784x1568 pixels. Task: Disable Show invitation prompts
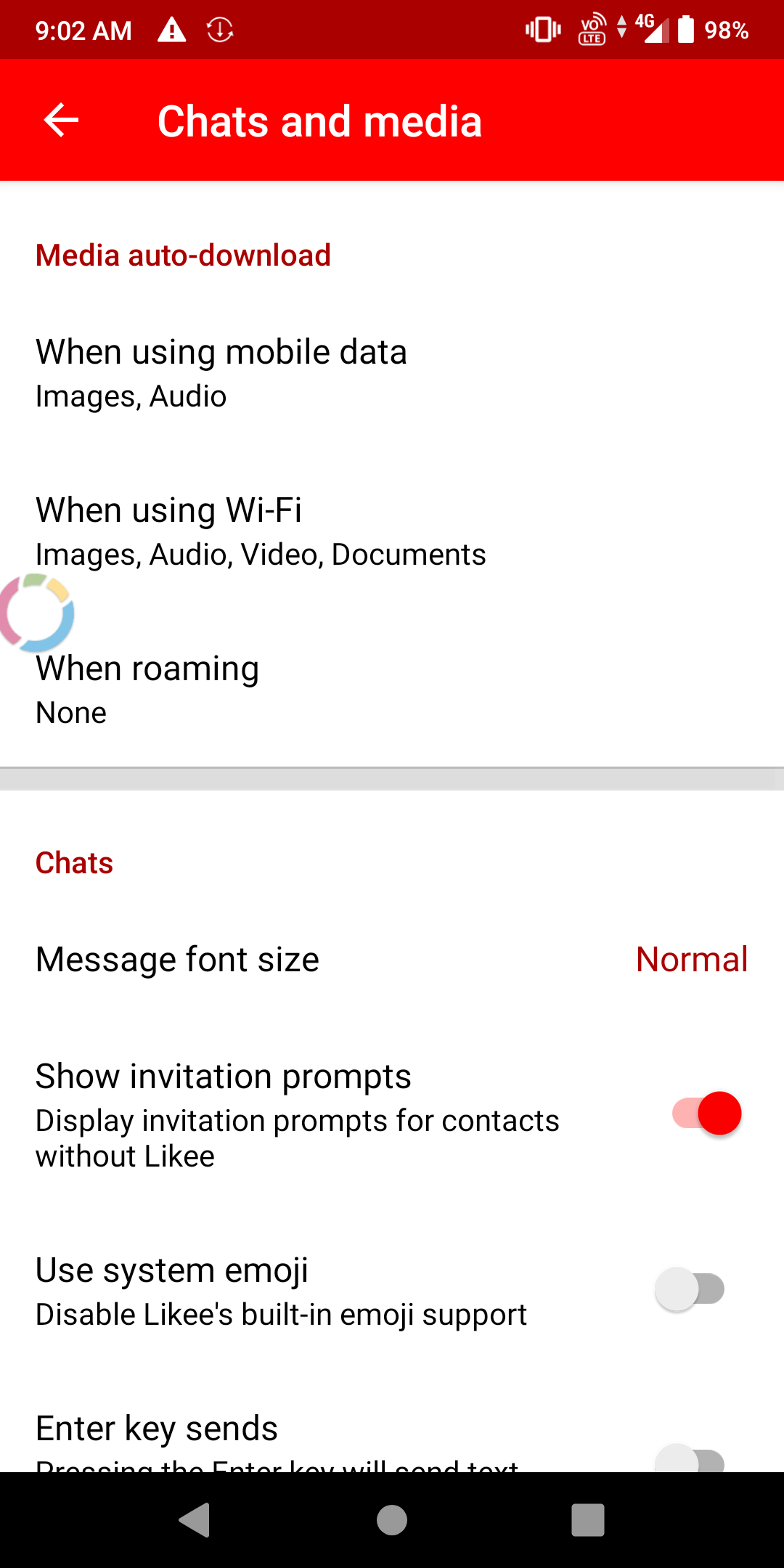pyautogui.click(x=701, y=1112)
